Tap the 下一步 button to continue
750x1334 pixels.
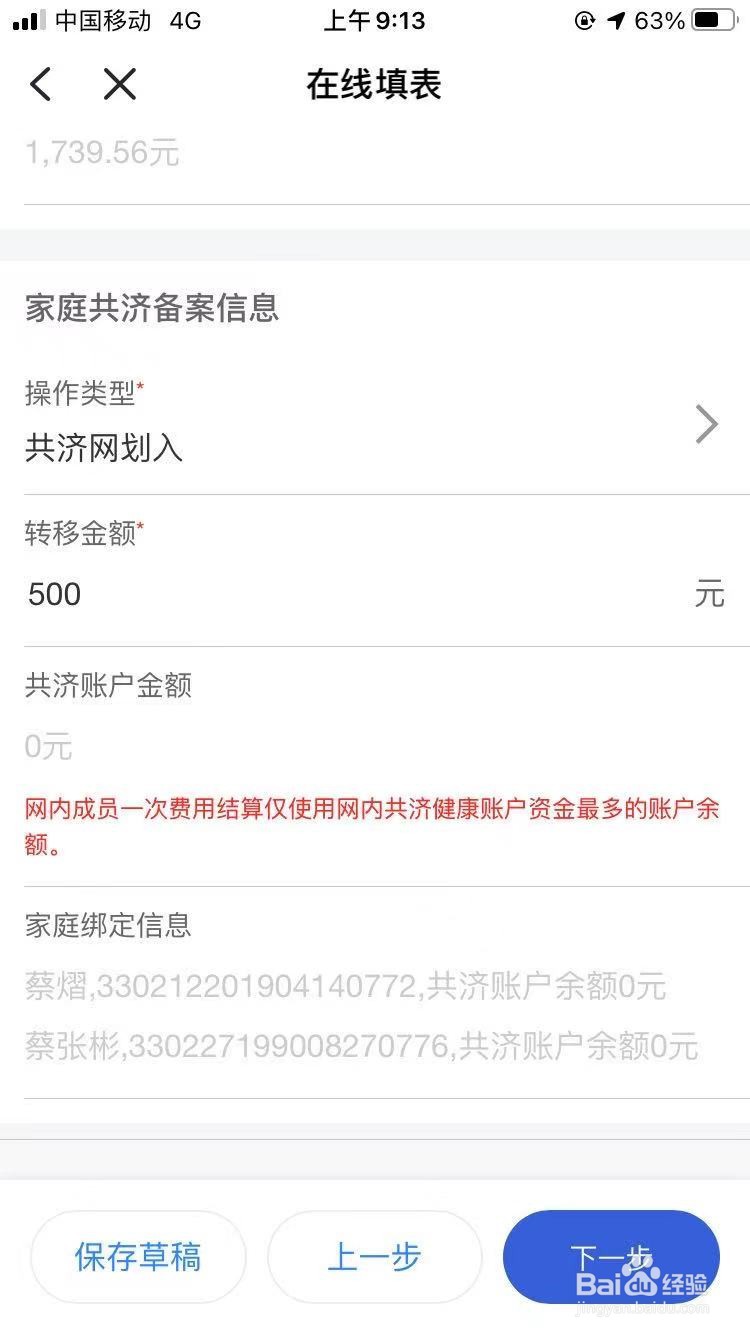pyautogui.click(x=610, y=1257)
